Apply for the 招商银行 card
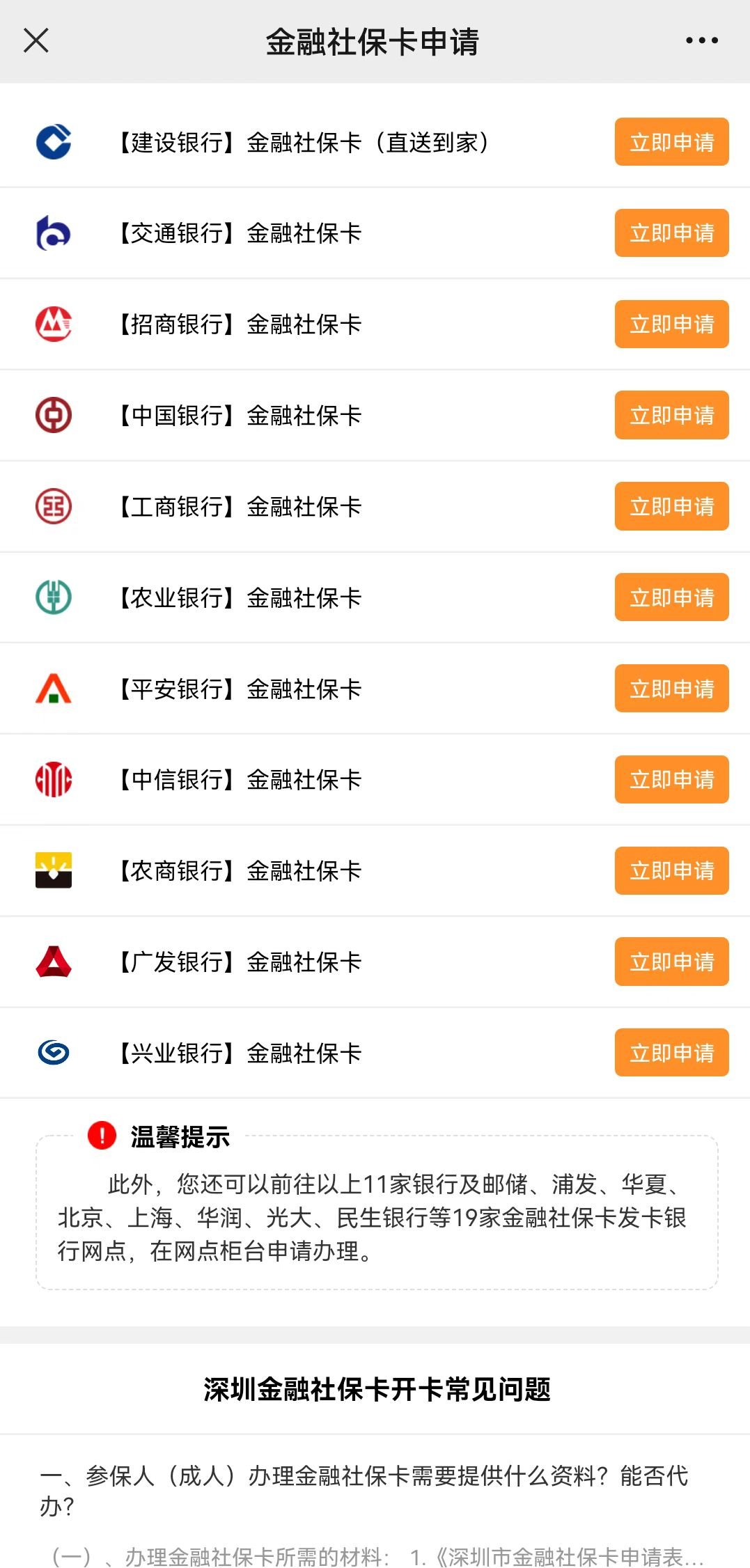Viewport: 750px width, 1568px height. click(671, 324)
